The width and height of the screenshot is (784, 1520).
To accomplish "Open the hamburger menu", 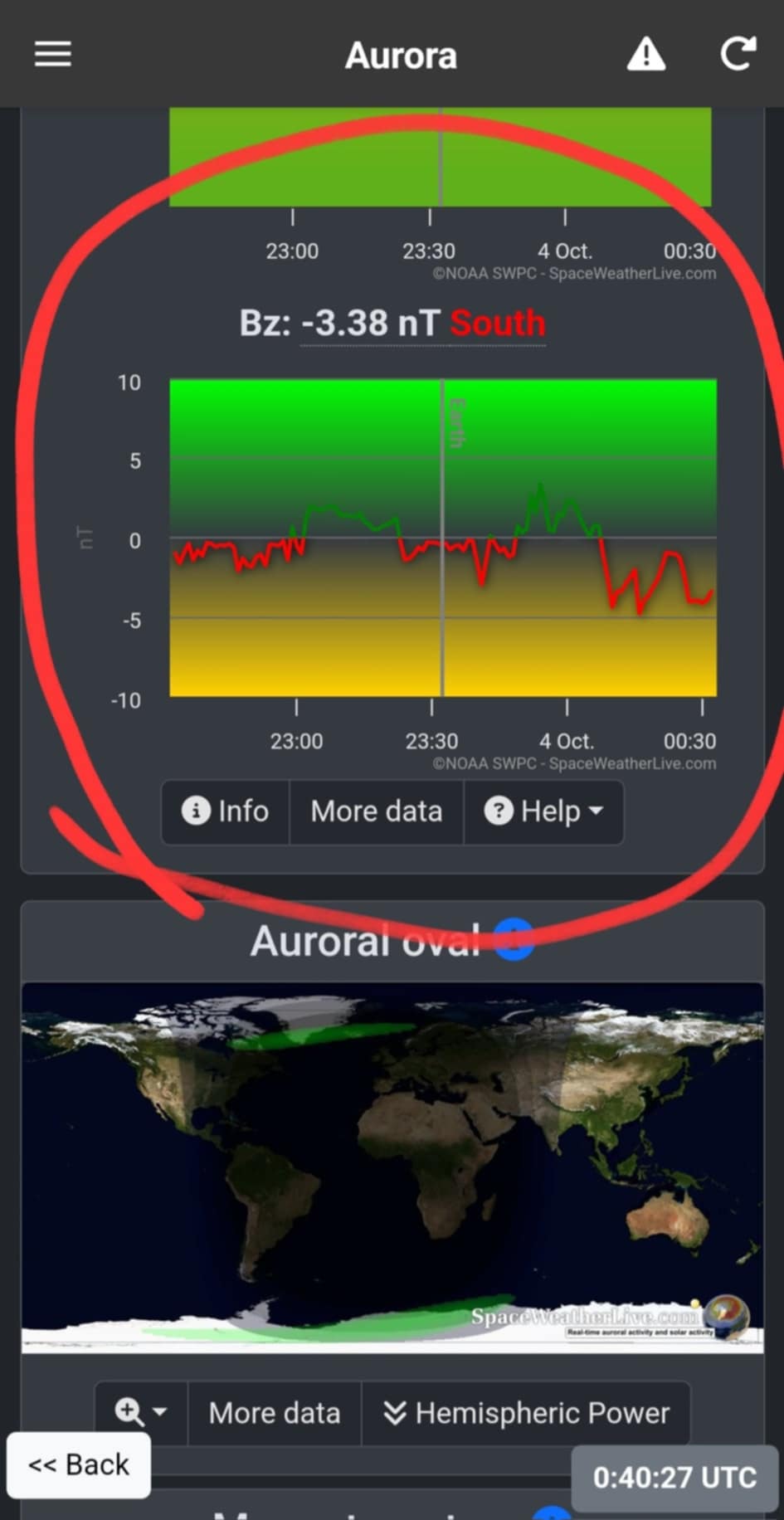I will click(52, 55).
